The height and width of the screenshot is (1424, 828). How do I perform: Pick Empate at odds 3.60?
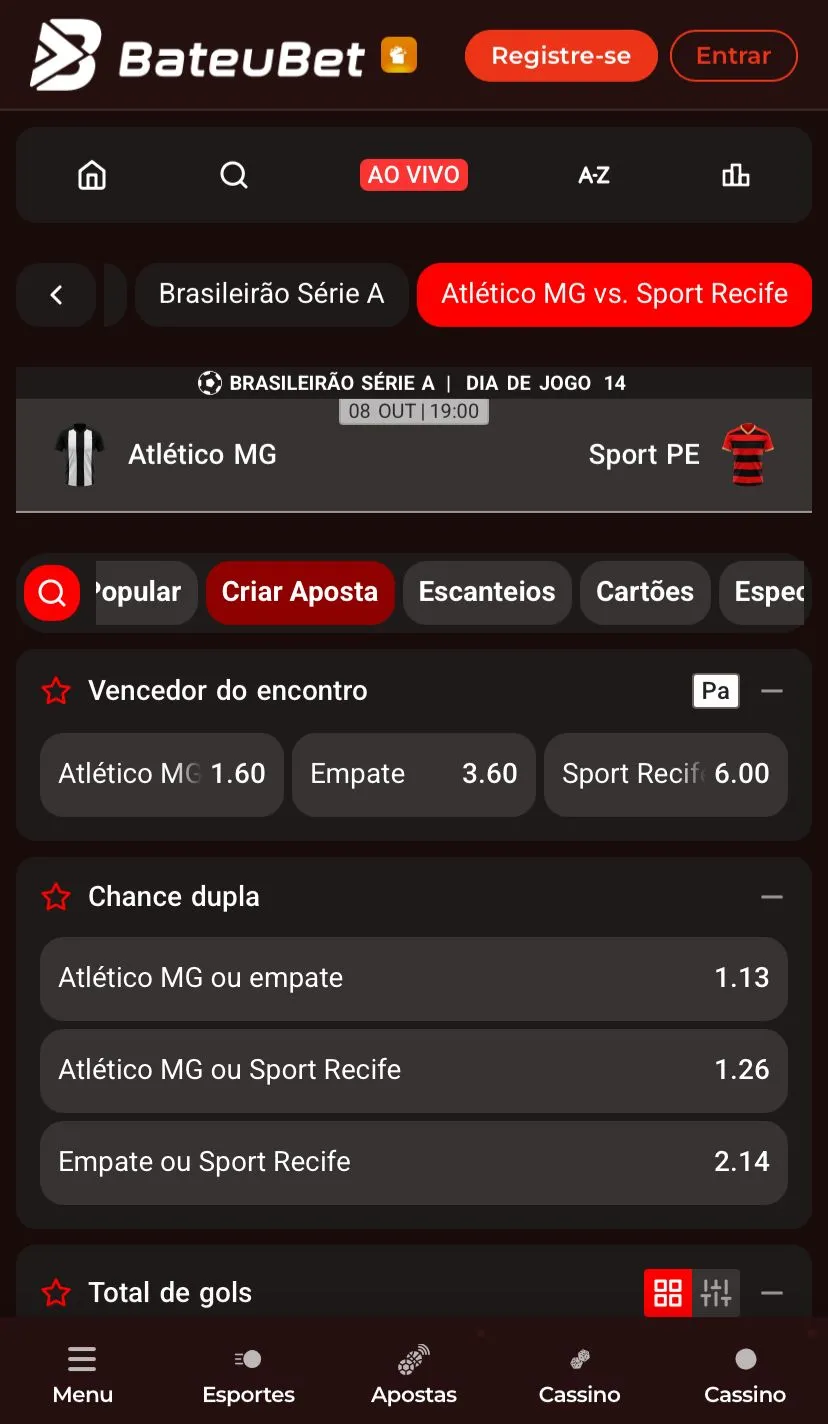[413, 774]
